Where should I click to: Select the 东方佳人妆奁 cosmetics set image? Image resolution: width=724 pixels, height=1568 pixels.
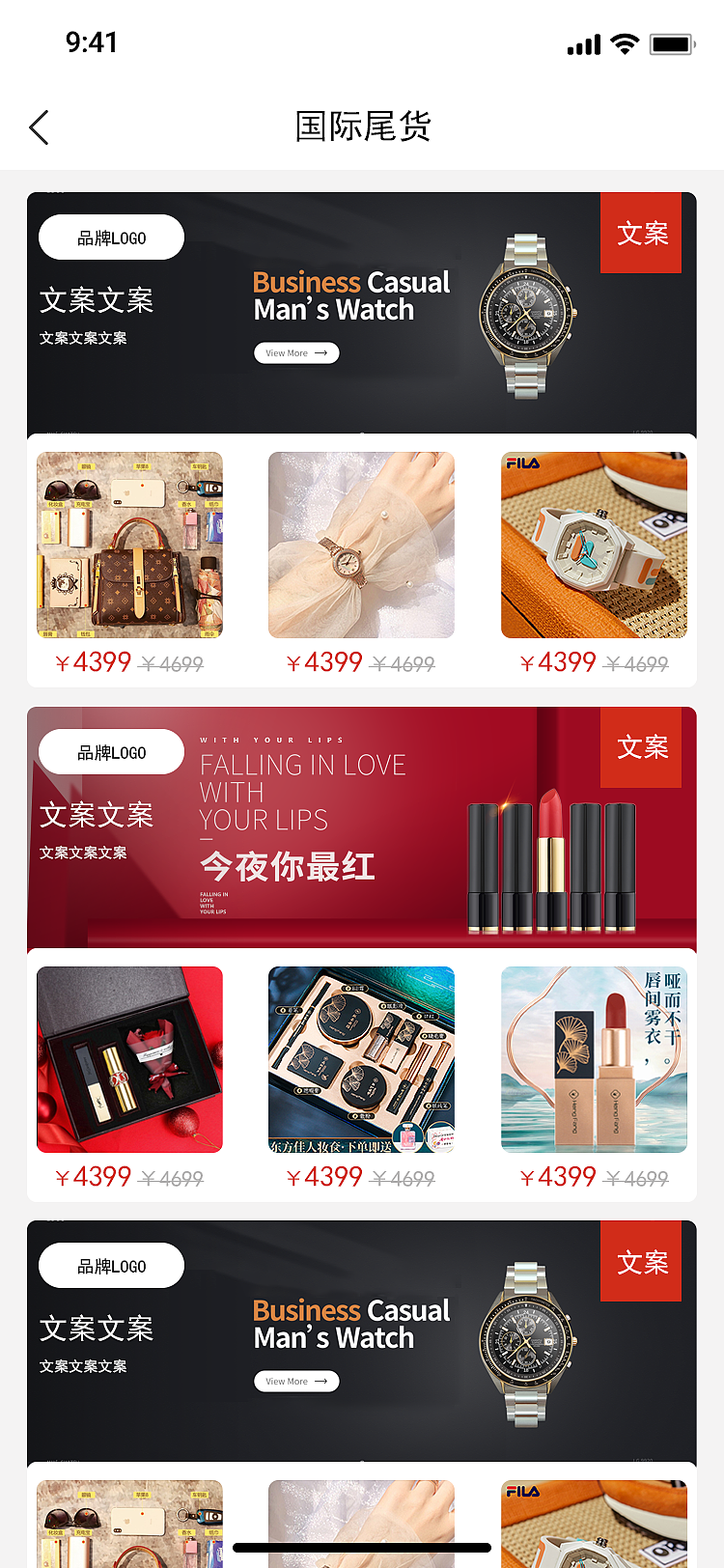pyautogui.click(x=361, y=1059)
